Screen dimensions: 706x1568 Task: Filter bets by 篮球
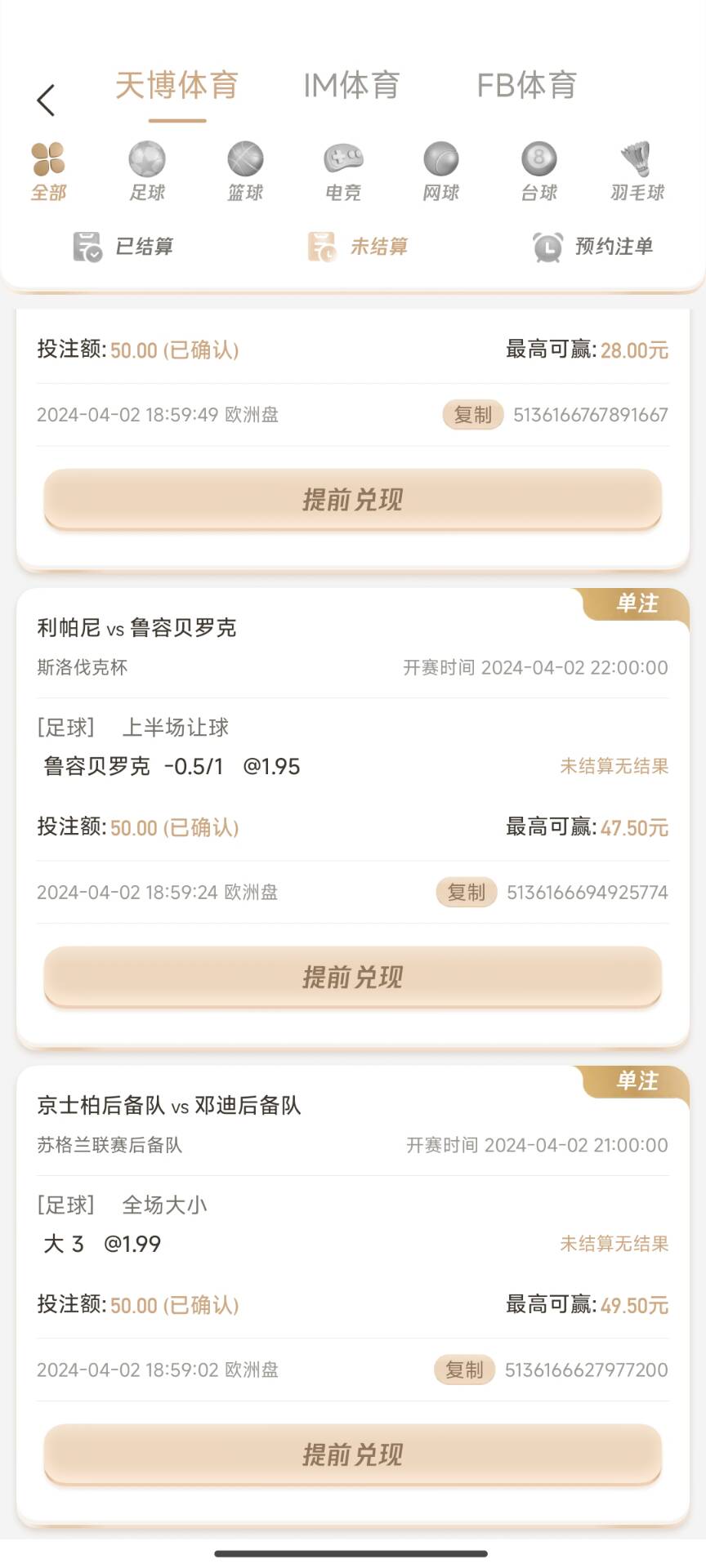(245, 171)
